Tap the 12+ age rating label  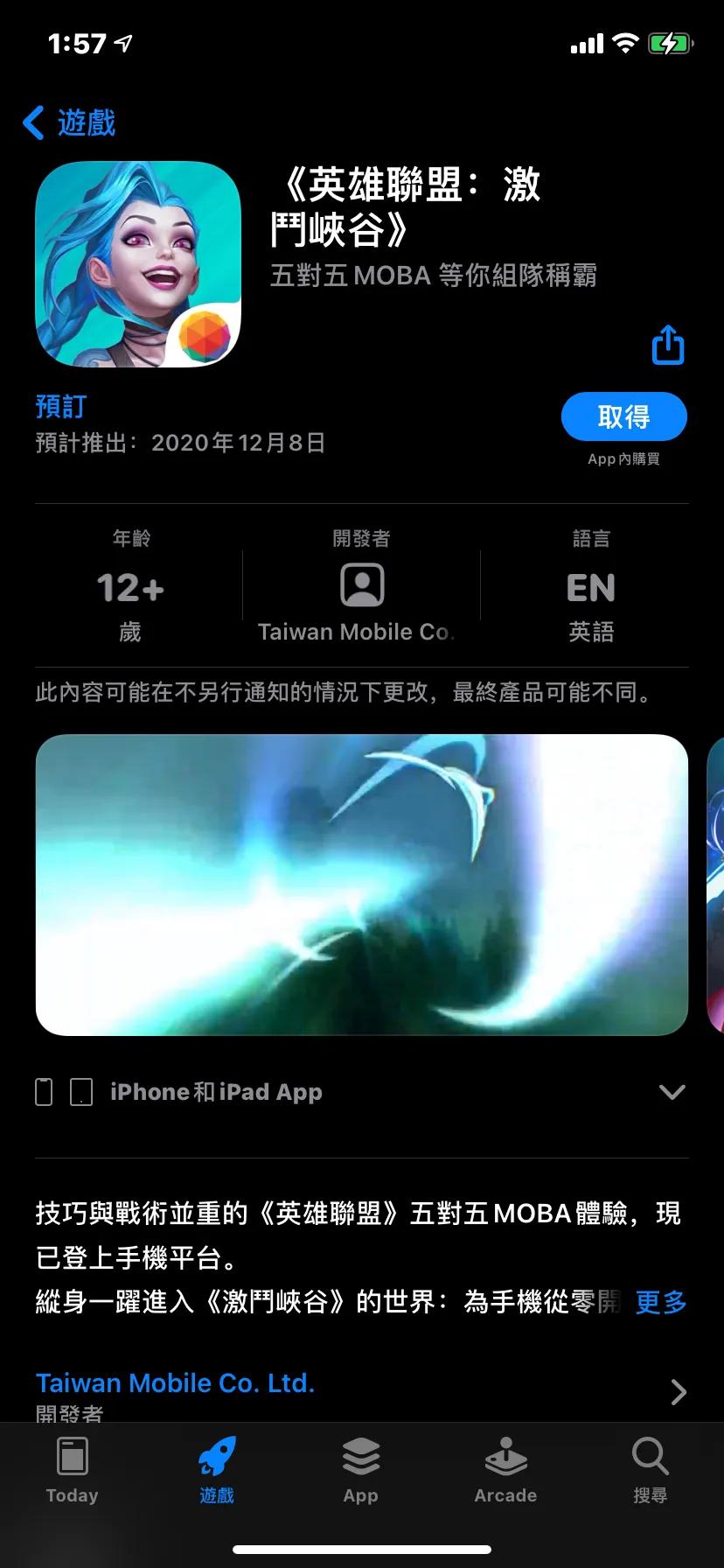pos(129,588)
